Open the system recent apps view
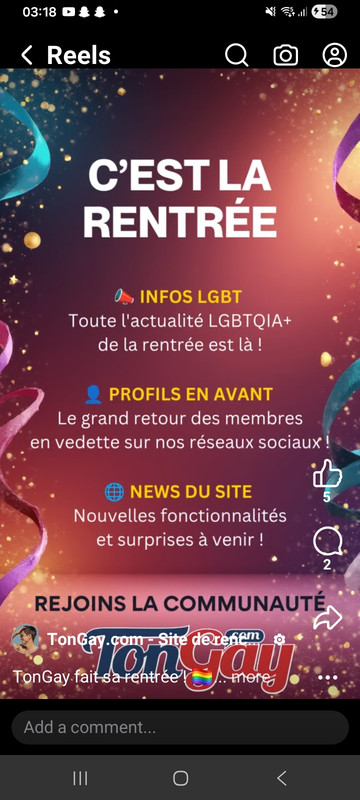 tap(80, 778)
